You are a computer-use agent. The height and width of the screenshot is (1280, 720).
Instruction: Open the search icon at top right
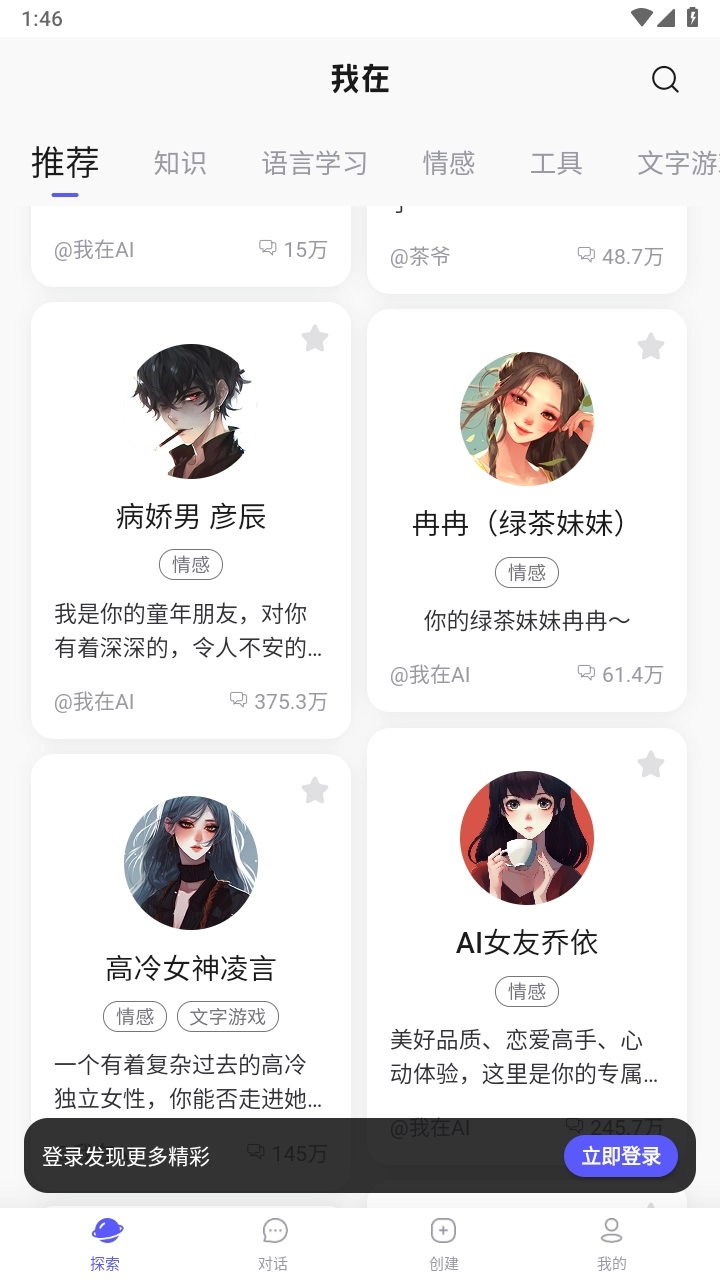click(x=665, y=79)
